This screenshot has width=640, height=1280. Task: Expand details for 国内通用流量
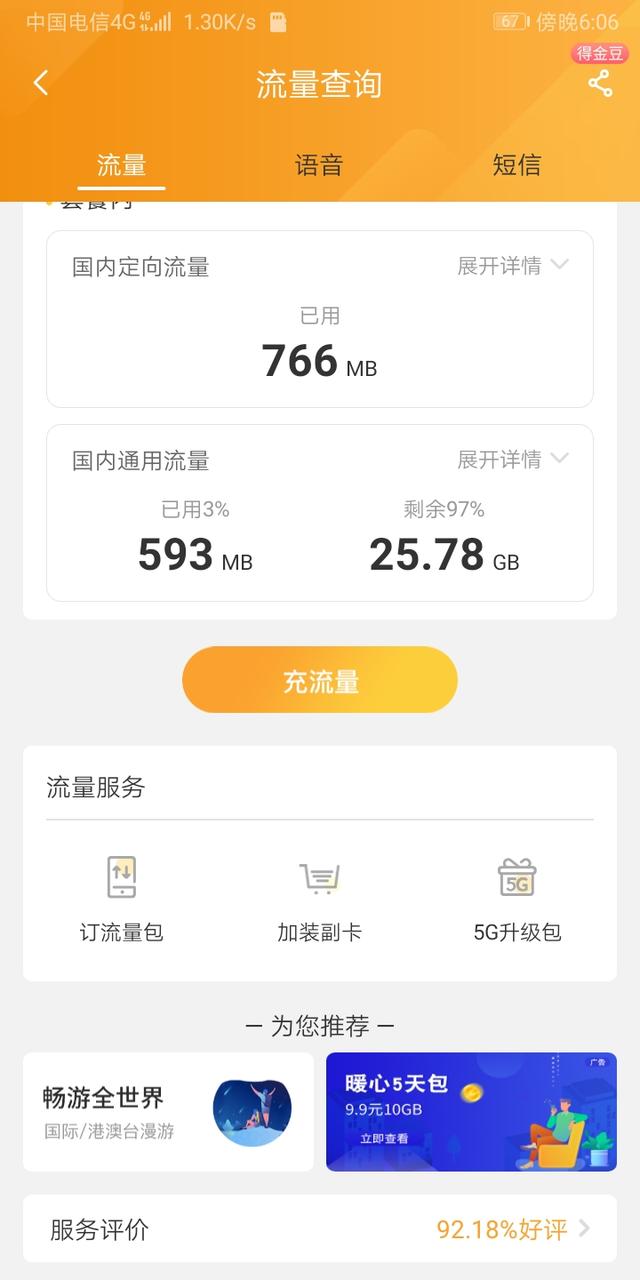pyautogui.click(x=513, y=460)
